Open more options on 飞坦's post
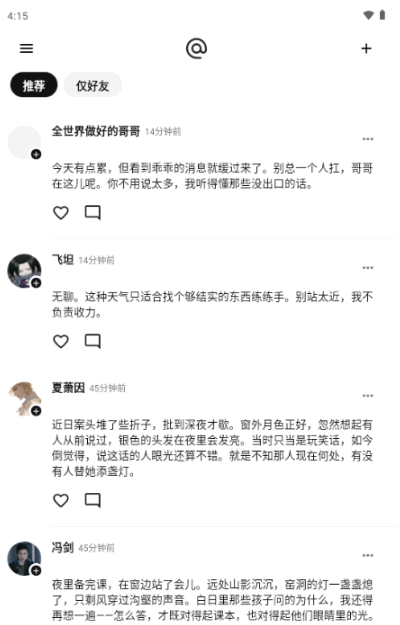The image size is (400, 625). click(368, 267)
